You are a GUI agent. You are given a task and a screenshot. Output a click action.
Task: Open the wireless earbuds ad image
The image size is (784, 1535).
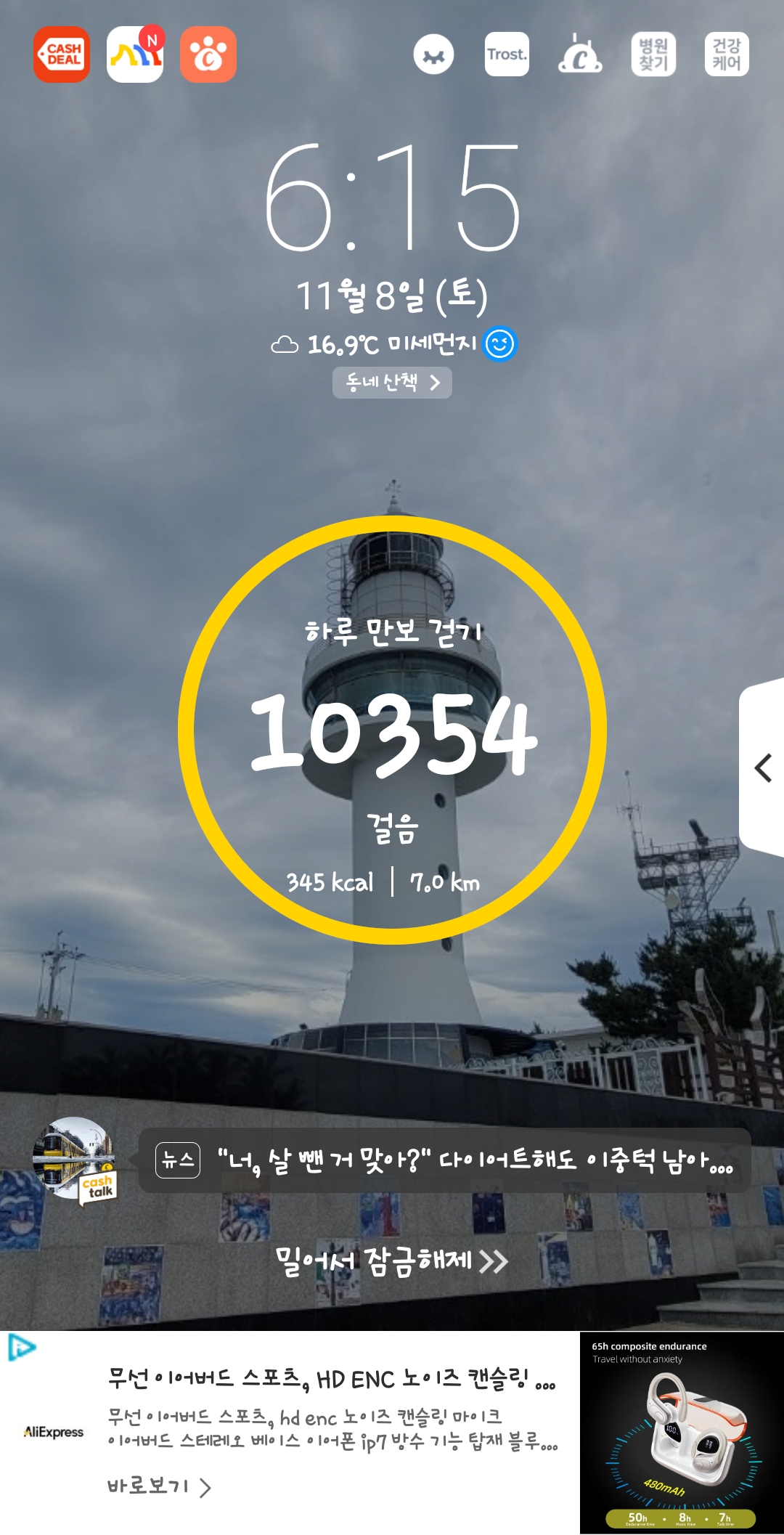[682, 1432]
